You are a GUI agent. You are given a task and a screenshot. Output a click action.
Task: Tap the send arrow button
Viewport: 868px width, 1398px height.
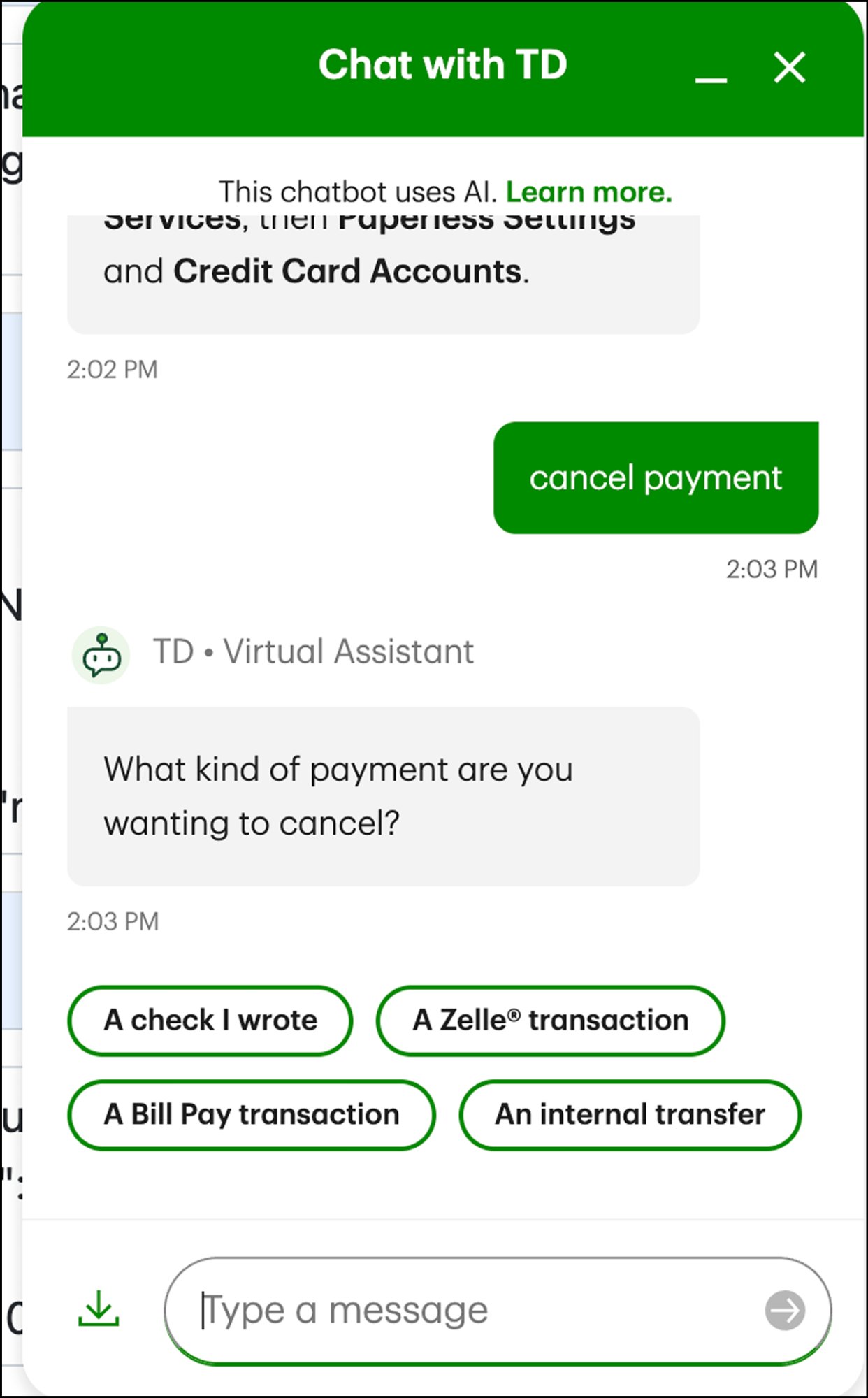tap(785, 1310)
